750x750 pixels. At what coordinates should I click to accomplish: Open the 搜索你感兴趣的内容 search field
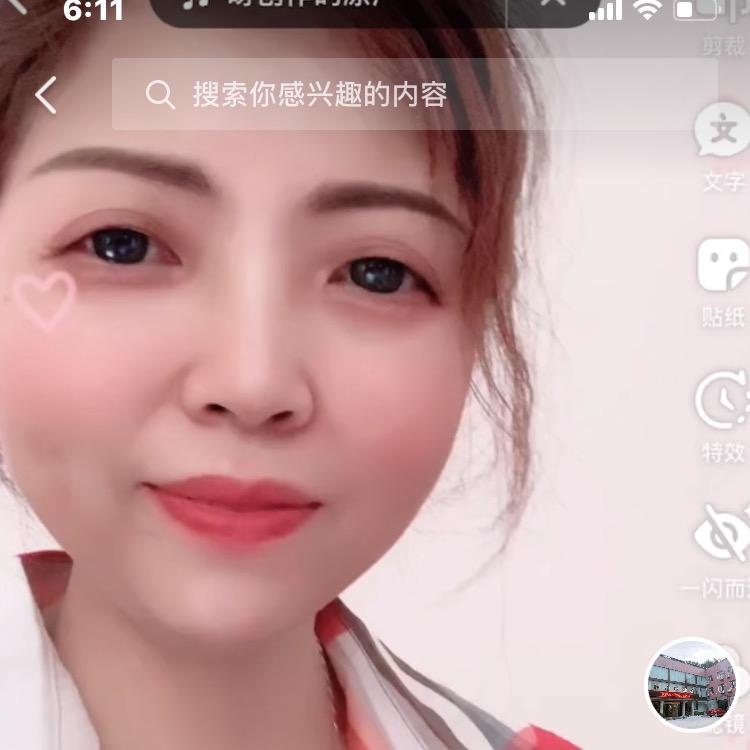[415, 94]
